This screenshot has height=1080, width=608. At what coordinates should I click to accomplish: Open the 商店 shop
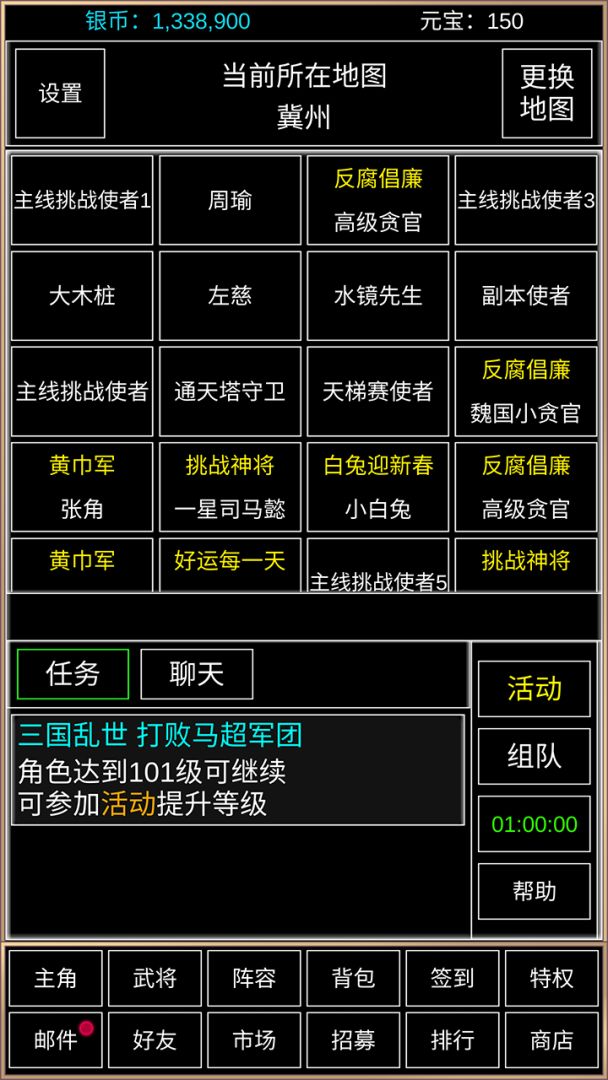click(551, 1040)
